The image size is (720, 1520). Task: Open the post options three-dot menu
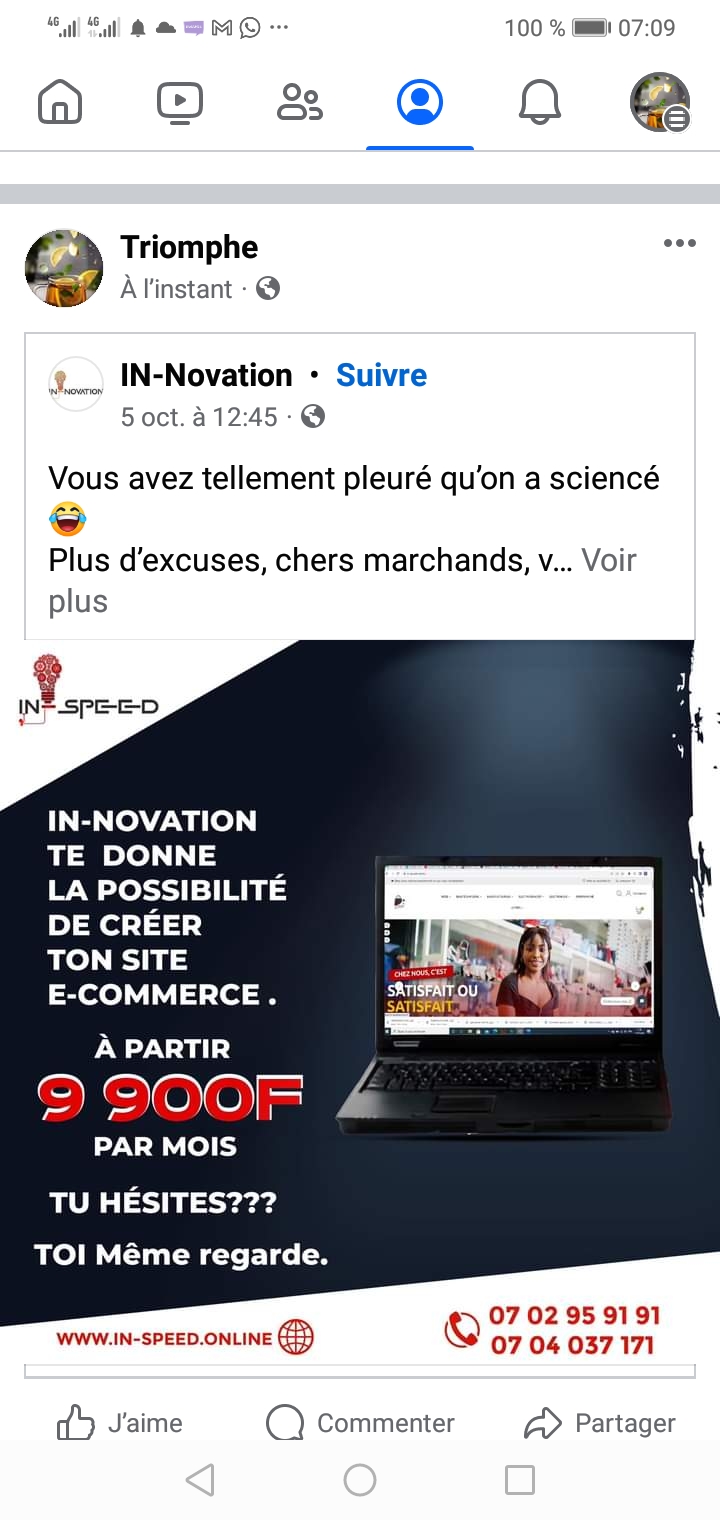679,244
